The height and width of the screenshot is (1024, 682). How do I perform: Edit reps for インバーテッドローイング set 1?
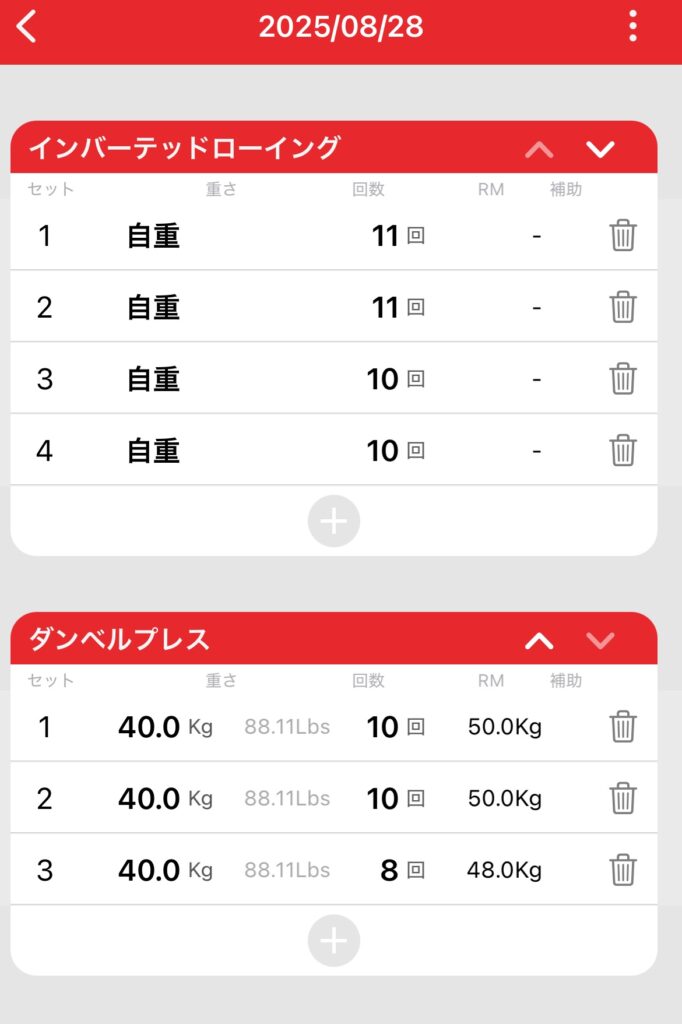[385, 236]
